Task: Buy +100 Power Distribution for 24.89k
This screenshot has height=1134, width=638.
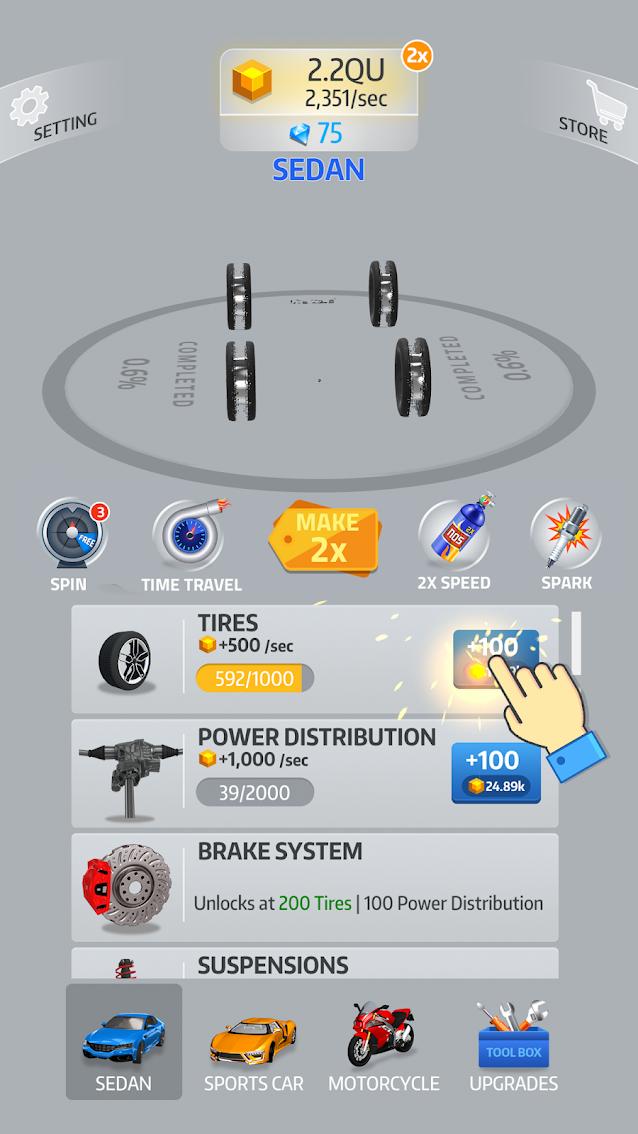Action: 496,773
